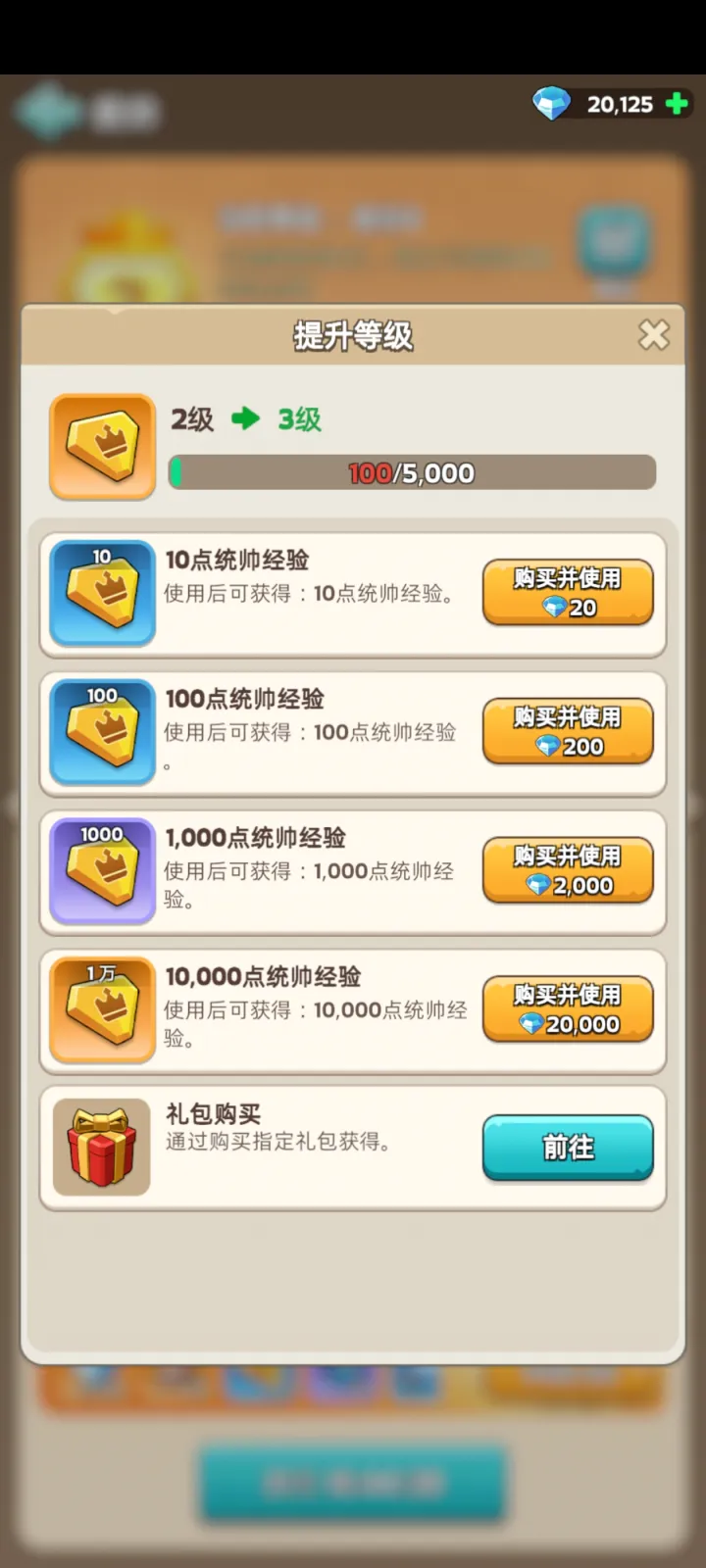Tap the golden crown level badge icon
This screenshot has height=1568, width=706.
[102, 446]
